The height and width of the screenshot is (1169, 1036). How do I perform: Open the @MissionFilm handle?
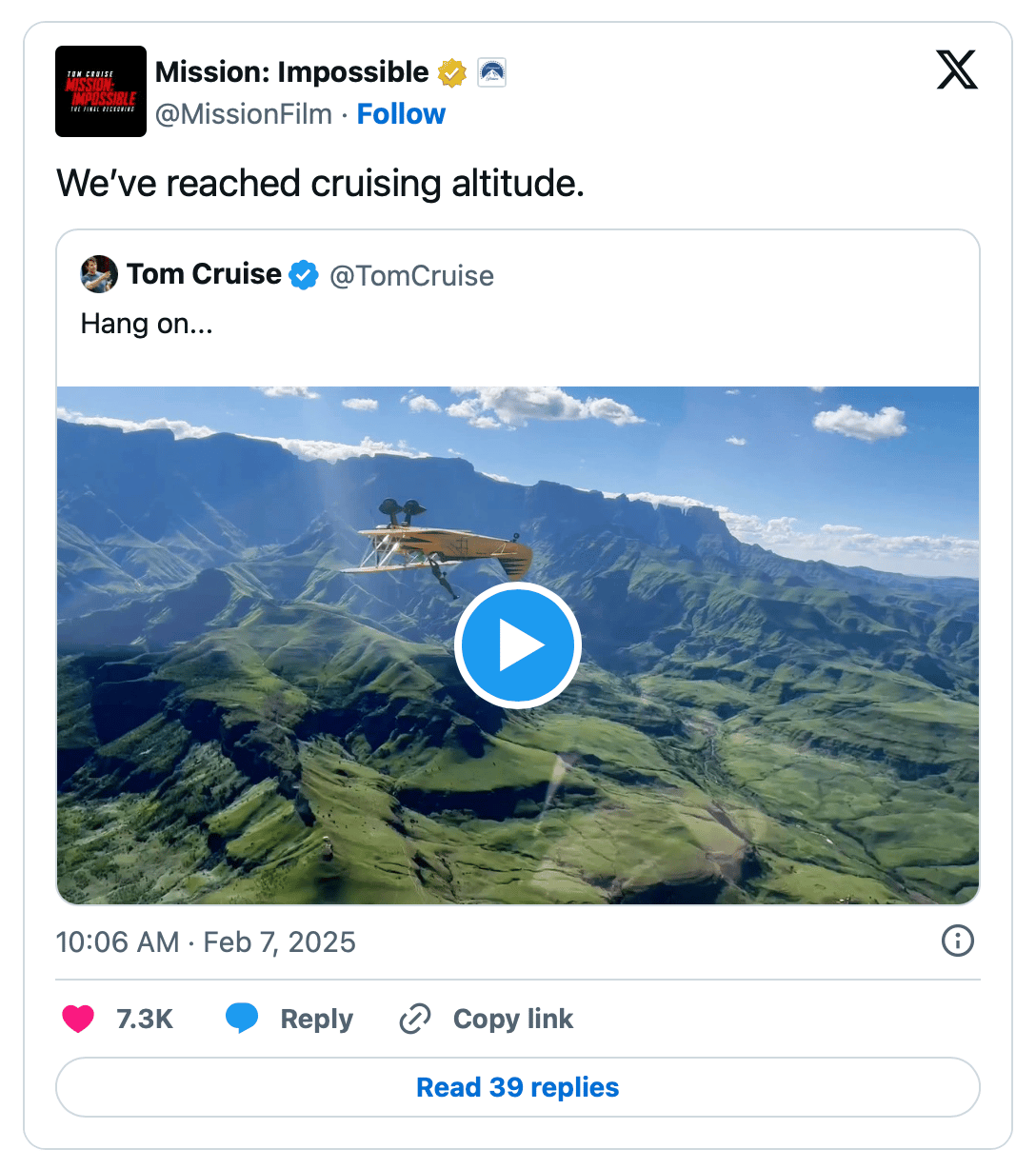click(244, 114)
